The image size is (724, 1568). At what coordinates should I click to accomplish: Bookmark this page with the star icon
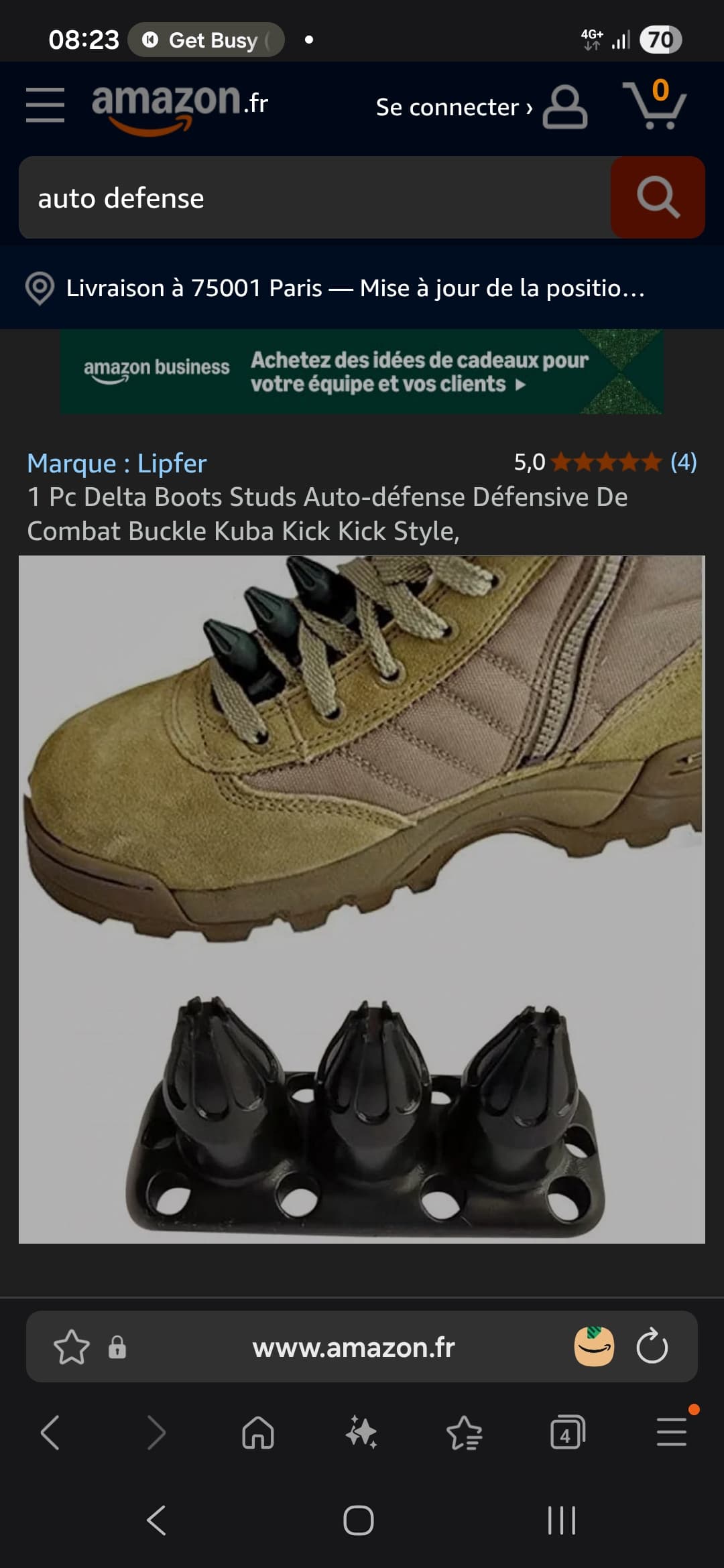[x=71, y=1347]
